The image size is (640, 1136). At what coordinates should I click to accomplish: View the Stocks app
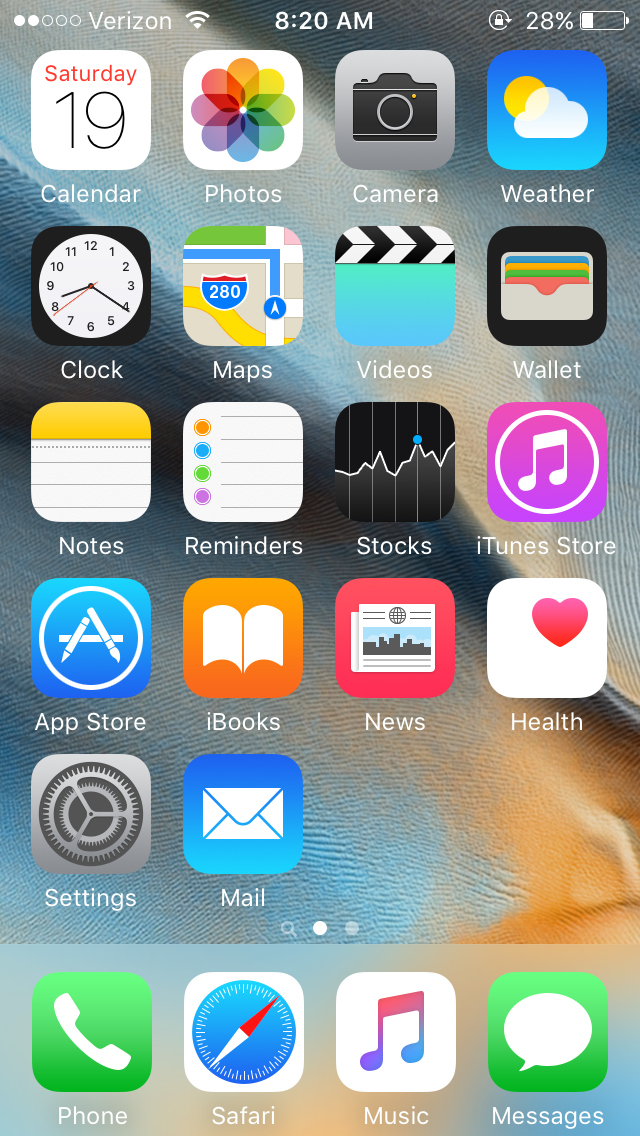395,462
